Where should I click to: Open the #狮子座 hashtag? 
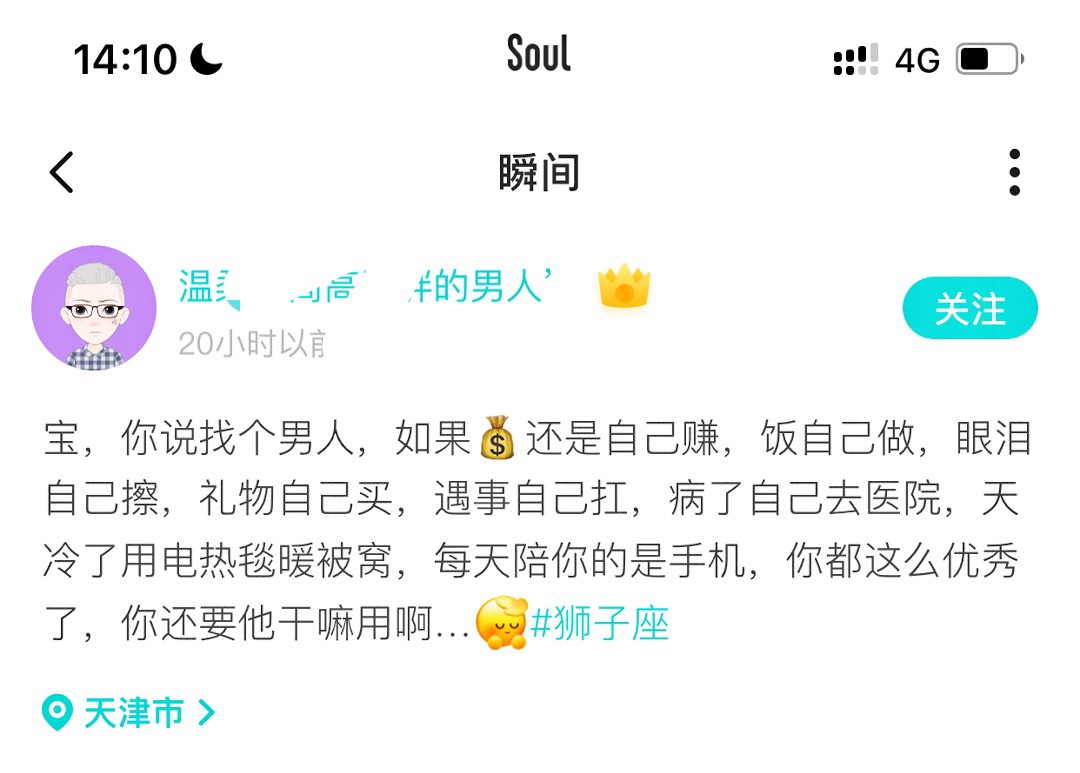(599, 625)
